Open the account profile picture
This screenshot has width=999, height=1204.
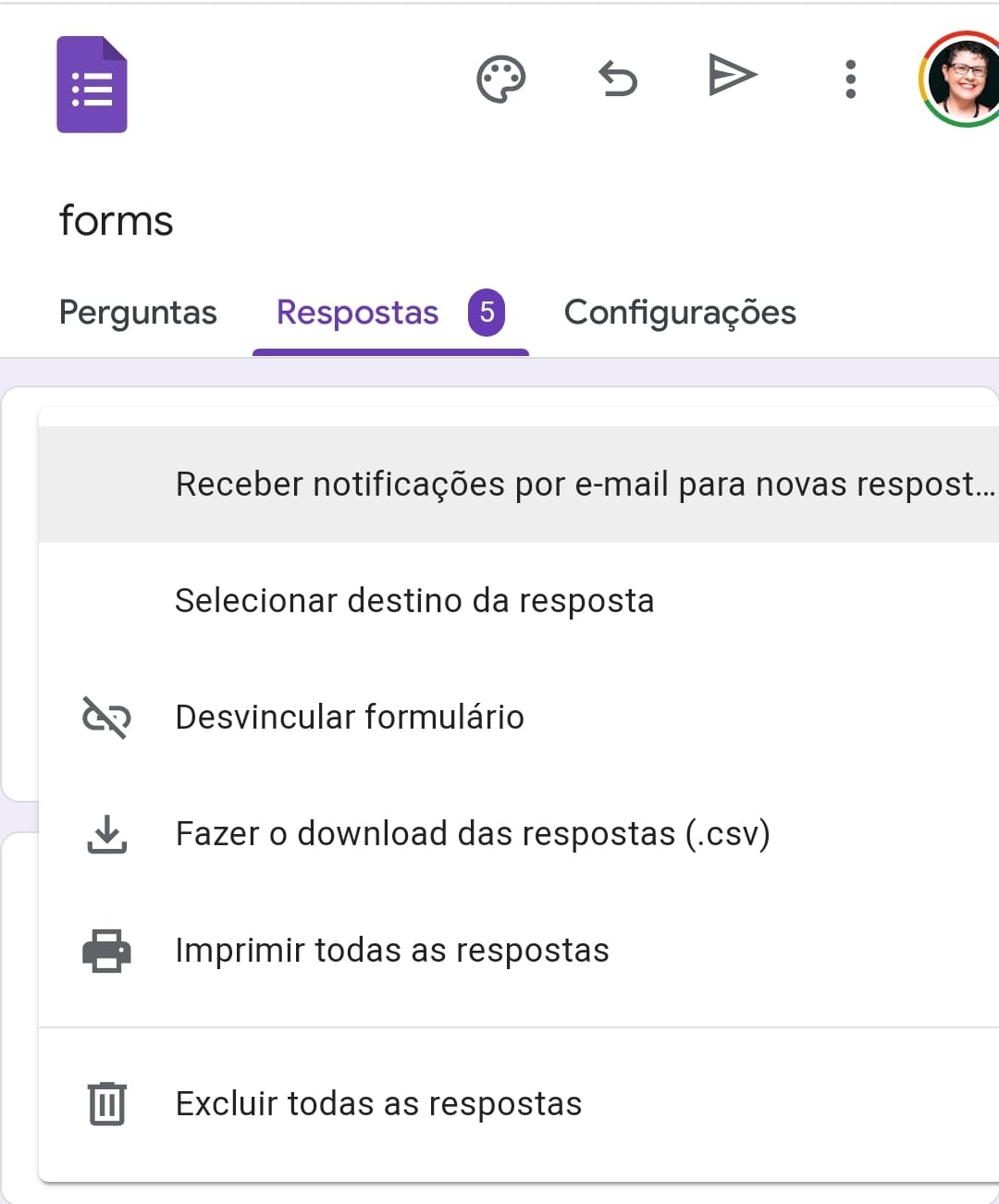coord(962,79)
